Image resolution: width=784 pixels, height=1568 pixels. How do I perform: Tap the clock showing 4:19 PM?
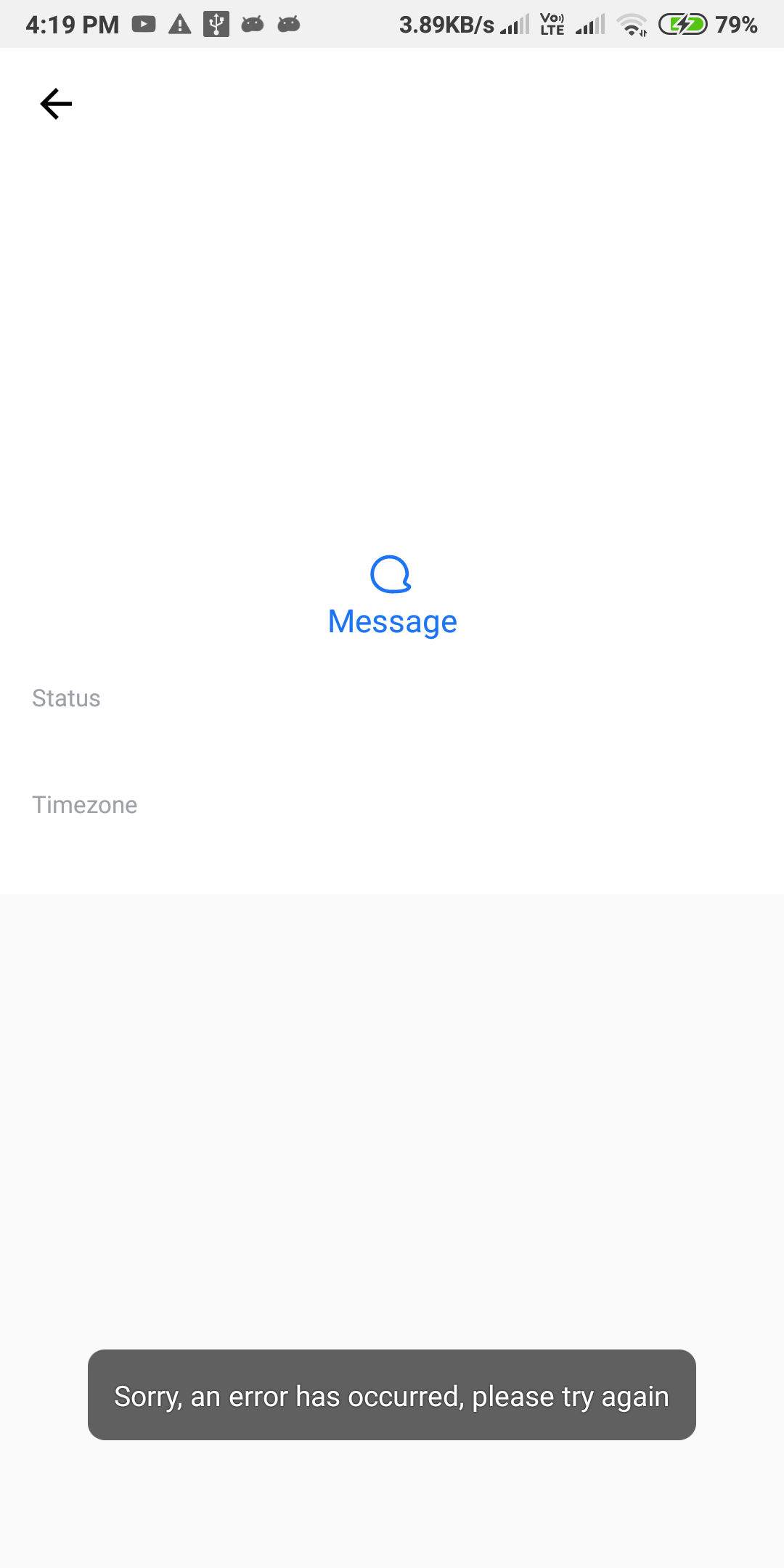coord(72,24)
